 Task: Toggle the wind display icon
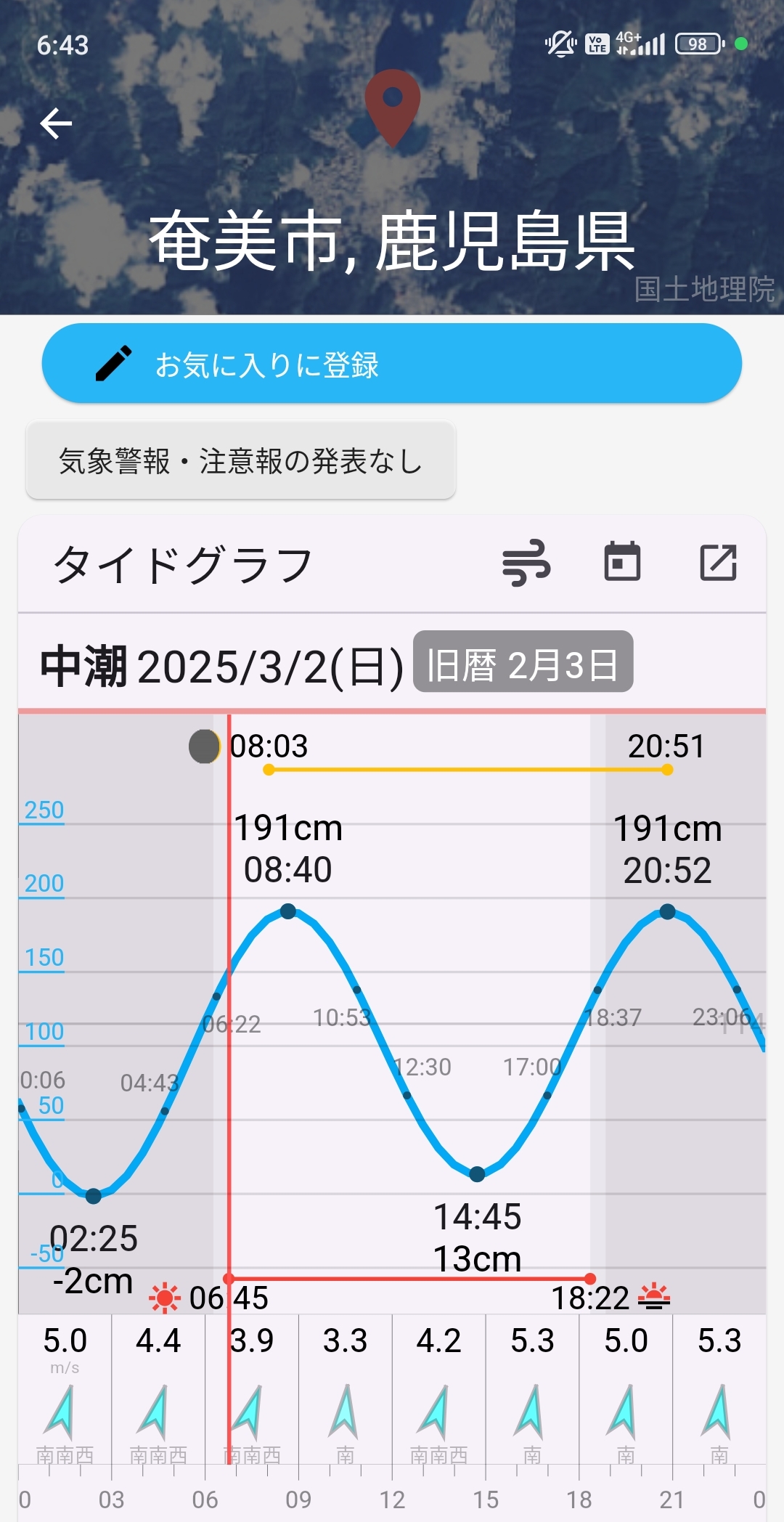(526, 563)
